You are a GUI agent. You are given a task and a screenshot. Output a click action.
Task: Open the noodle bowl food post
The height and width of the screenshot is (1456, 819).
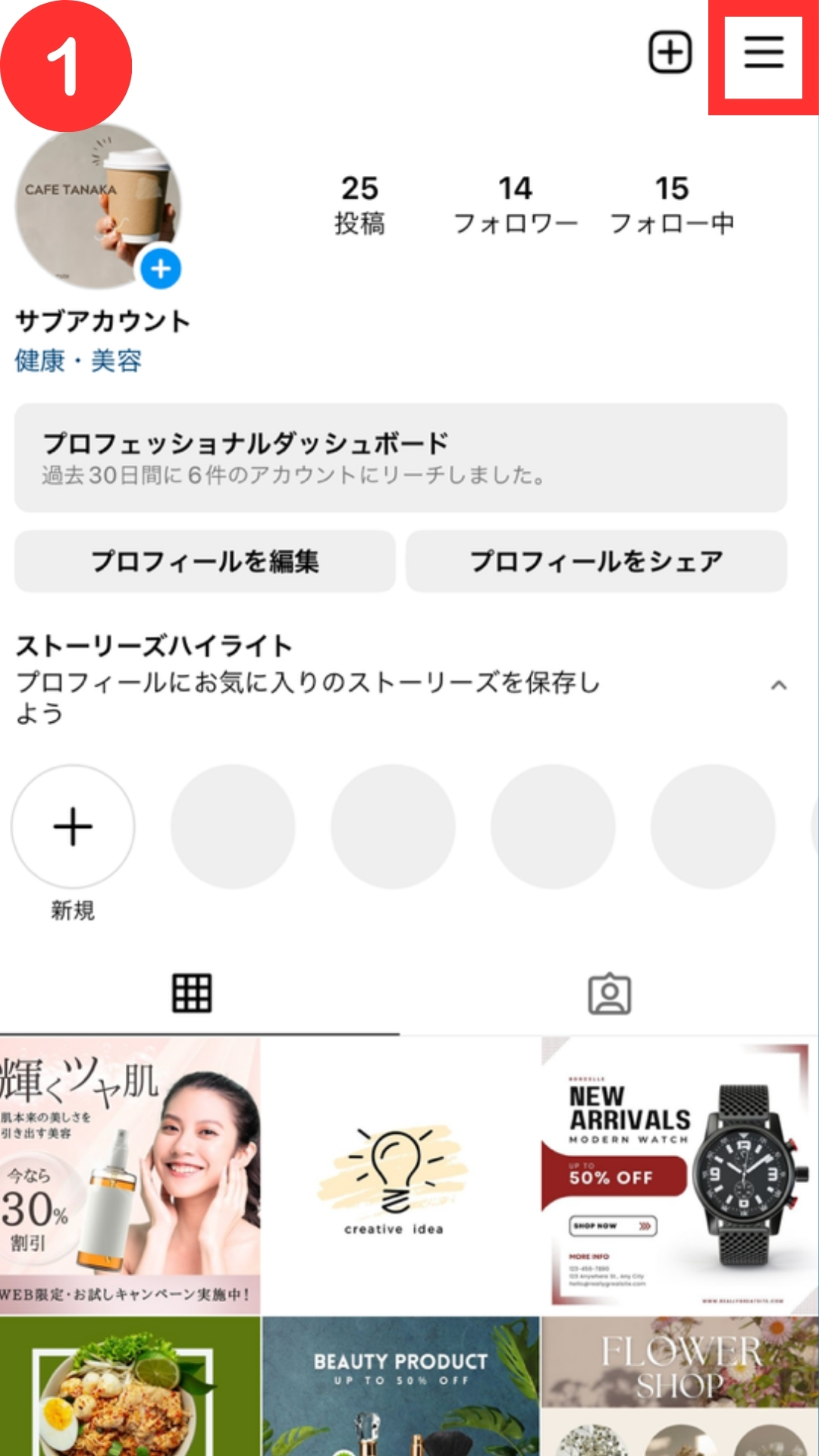click(130, 1386)
